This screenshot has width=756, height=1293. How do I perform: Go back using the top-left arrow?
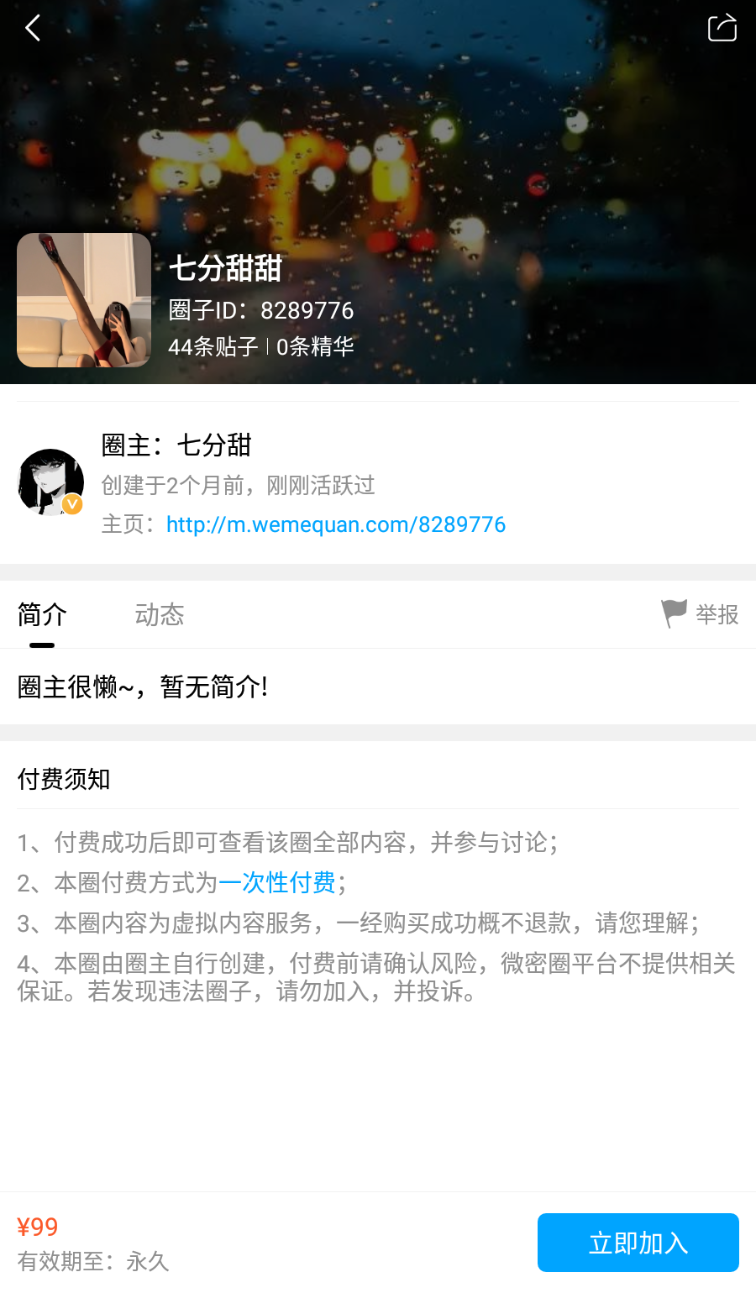coord(33,28)
